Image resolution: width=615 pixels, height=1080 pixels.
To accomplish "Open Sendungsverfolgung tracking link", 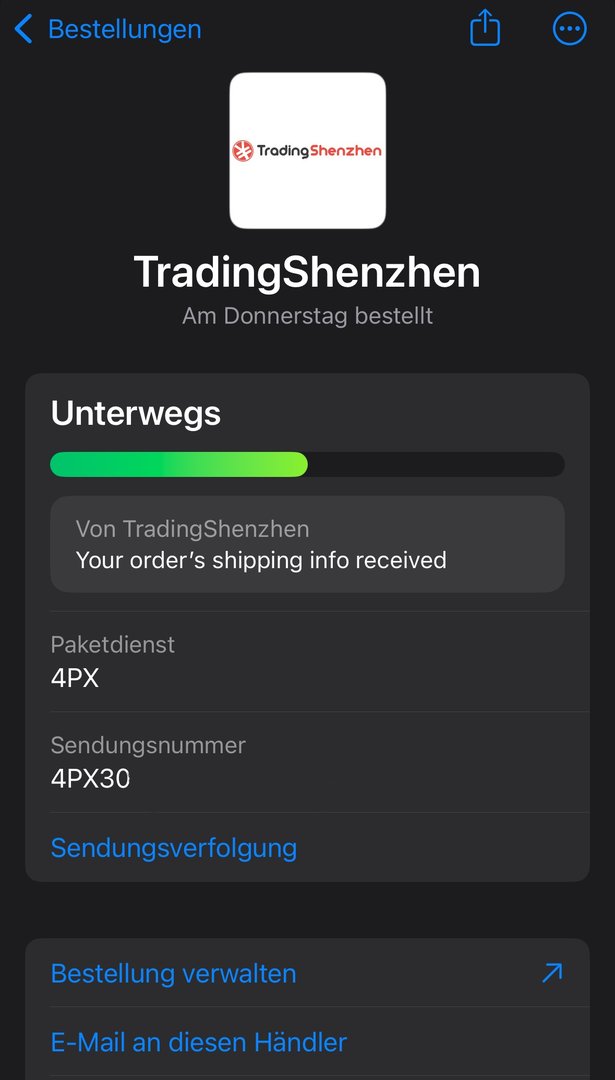I will [x=174, y=848].
